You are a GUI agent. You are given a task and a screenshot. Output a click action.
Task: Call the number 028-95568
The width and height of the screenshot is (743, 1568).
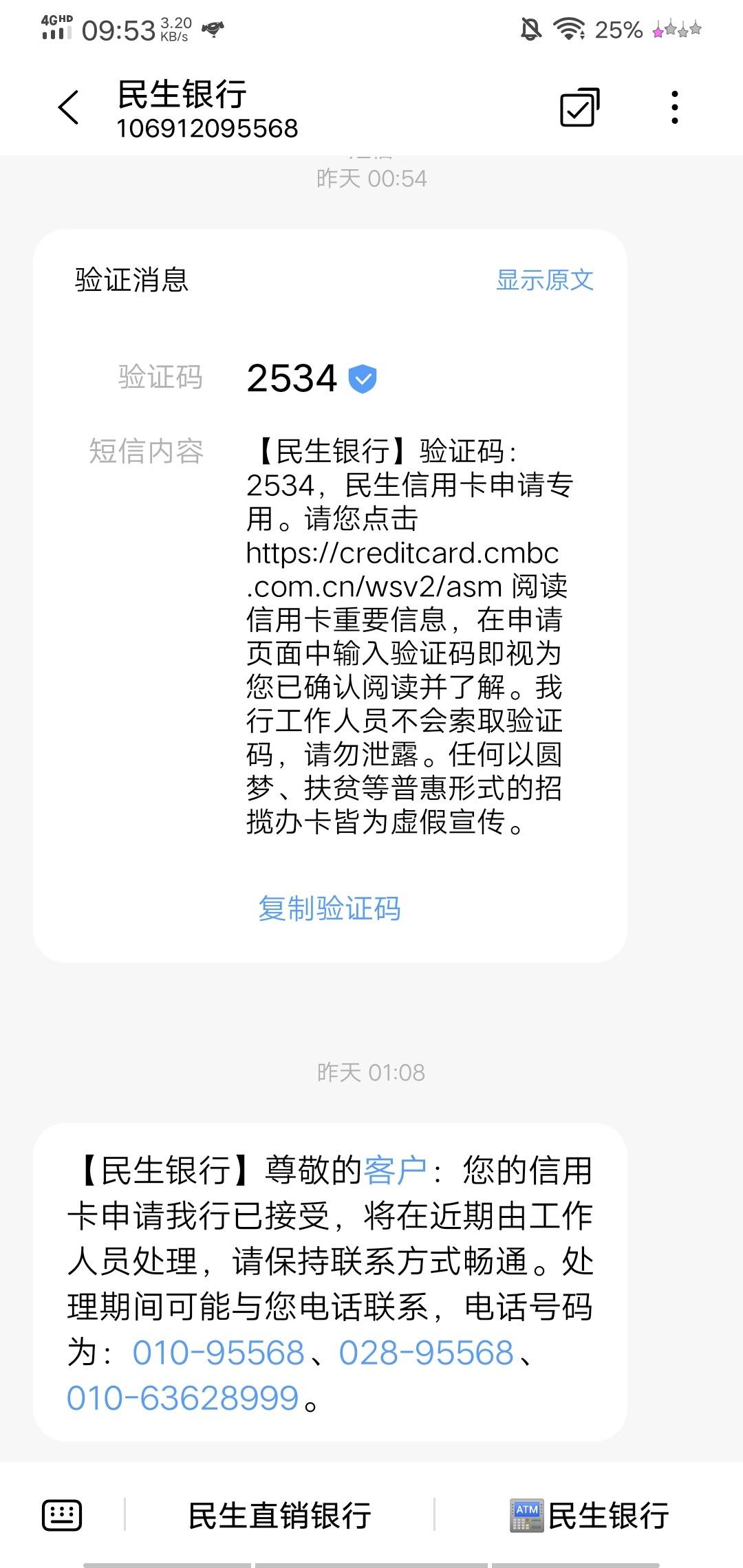click(427, 1353)
